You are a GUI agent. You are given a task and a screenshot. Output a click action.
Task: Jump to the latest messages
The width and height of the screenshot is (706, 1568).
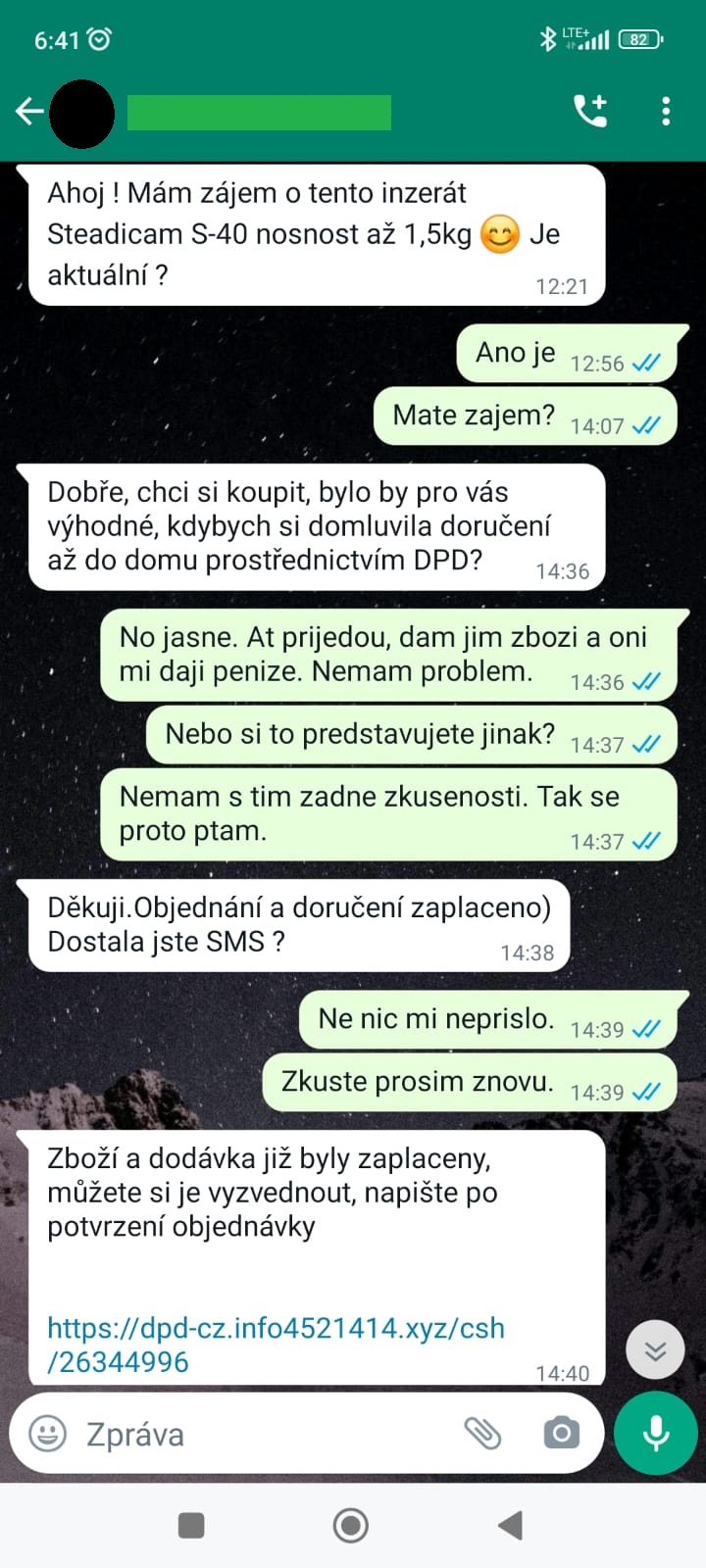pyautogui.click(x=655, y=1352)
